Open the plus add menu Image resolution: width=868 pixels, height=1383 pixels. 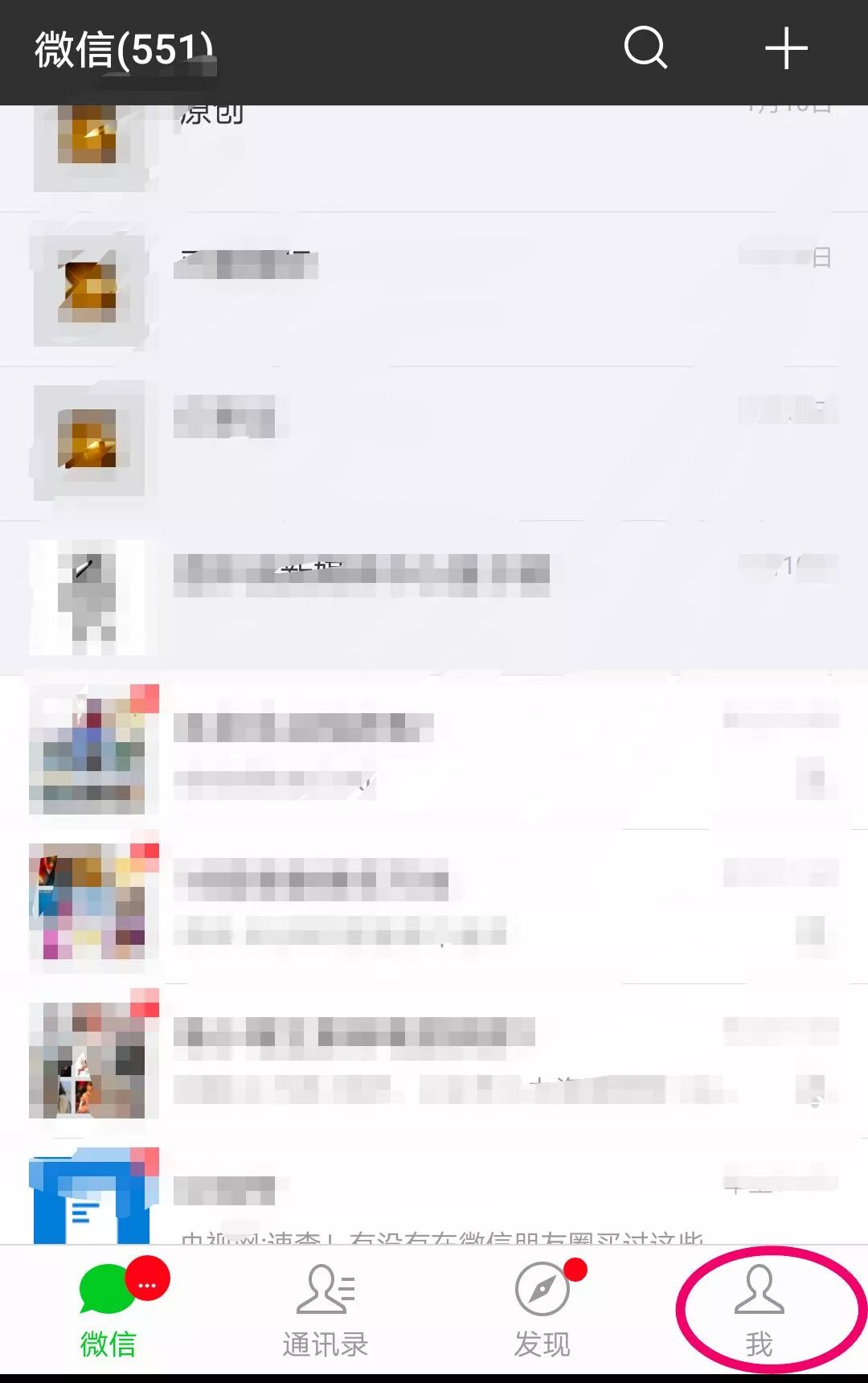[785, 48]
